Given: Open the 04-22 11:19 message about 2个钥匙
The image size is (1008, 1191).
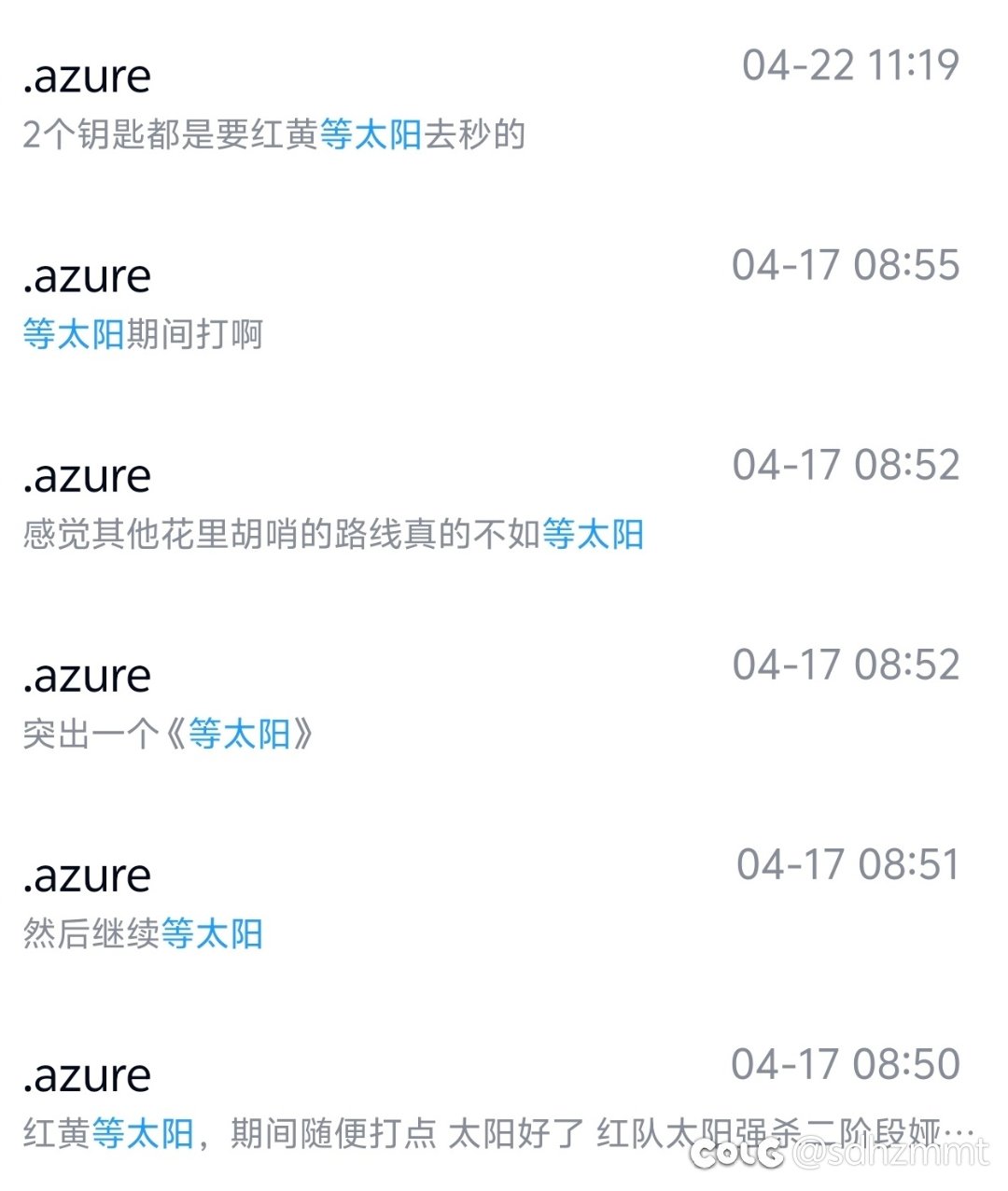Looking at the screenshot, I should tap(274, 134).
